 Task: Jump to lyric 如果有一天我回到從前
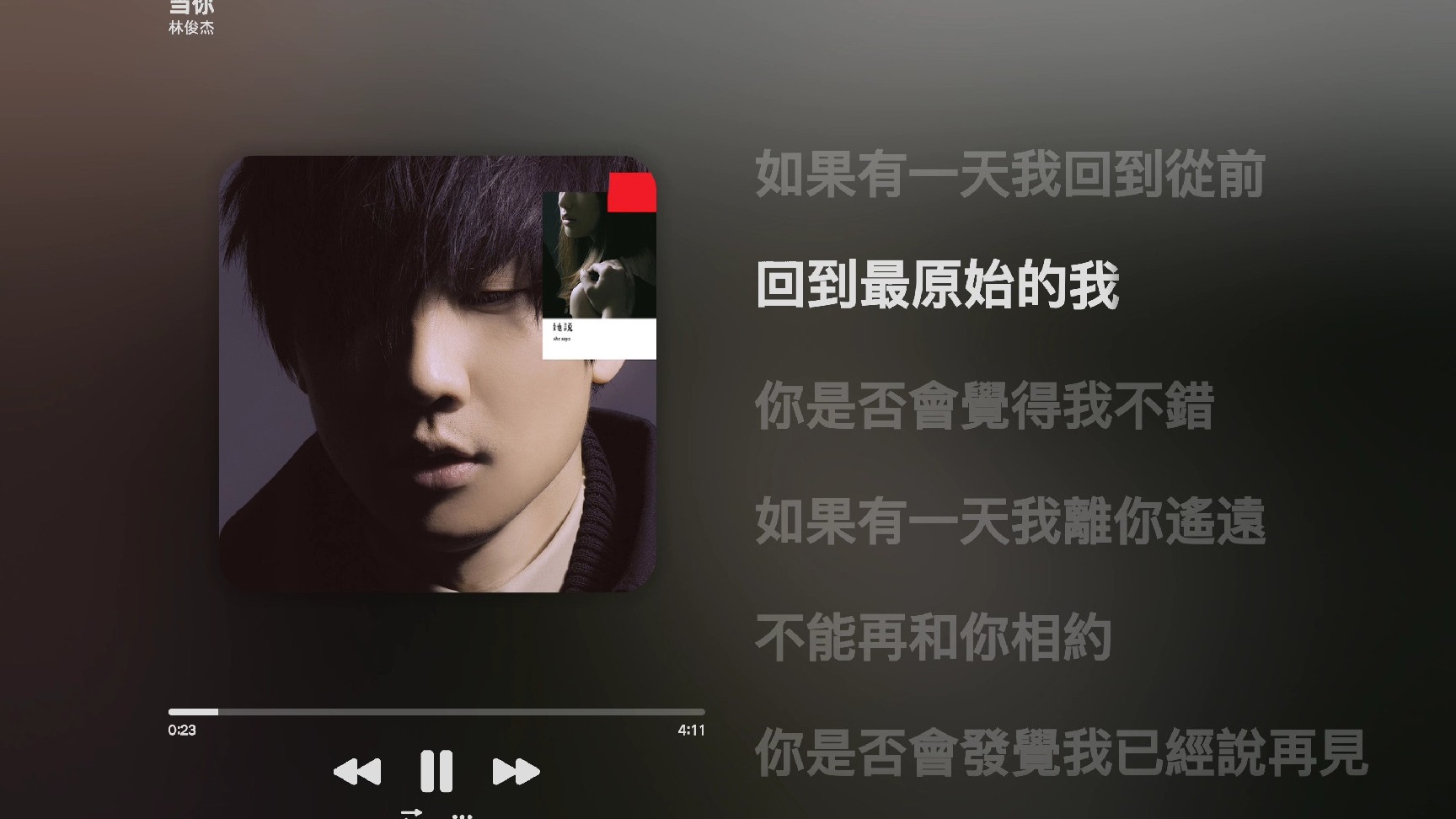[1009, 174]
